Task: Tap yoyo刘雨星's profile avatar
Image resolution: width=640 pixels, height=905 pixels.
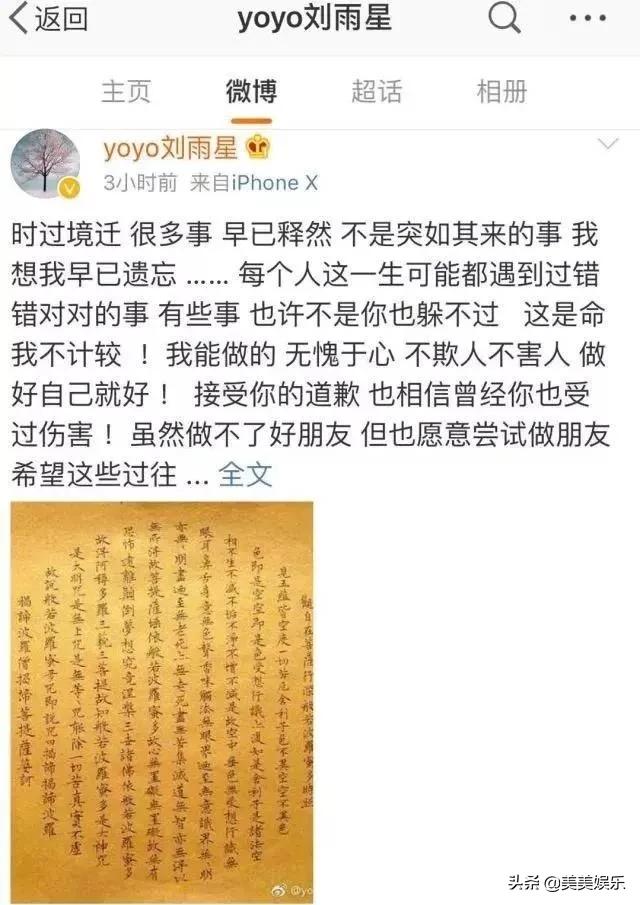Action: (45, 163)
